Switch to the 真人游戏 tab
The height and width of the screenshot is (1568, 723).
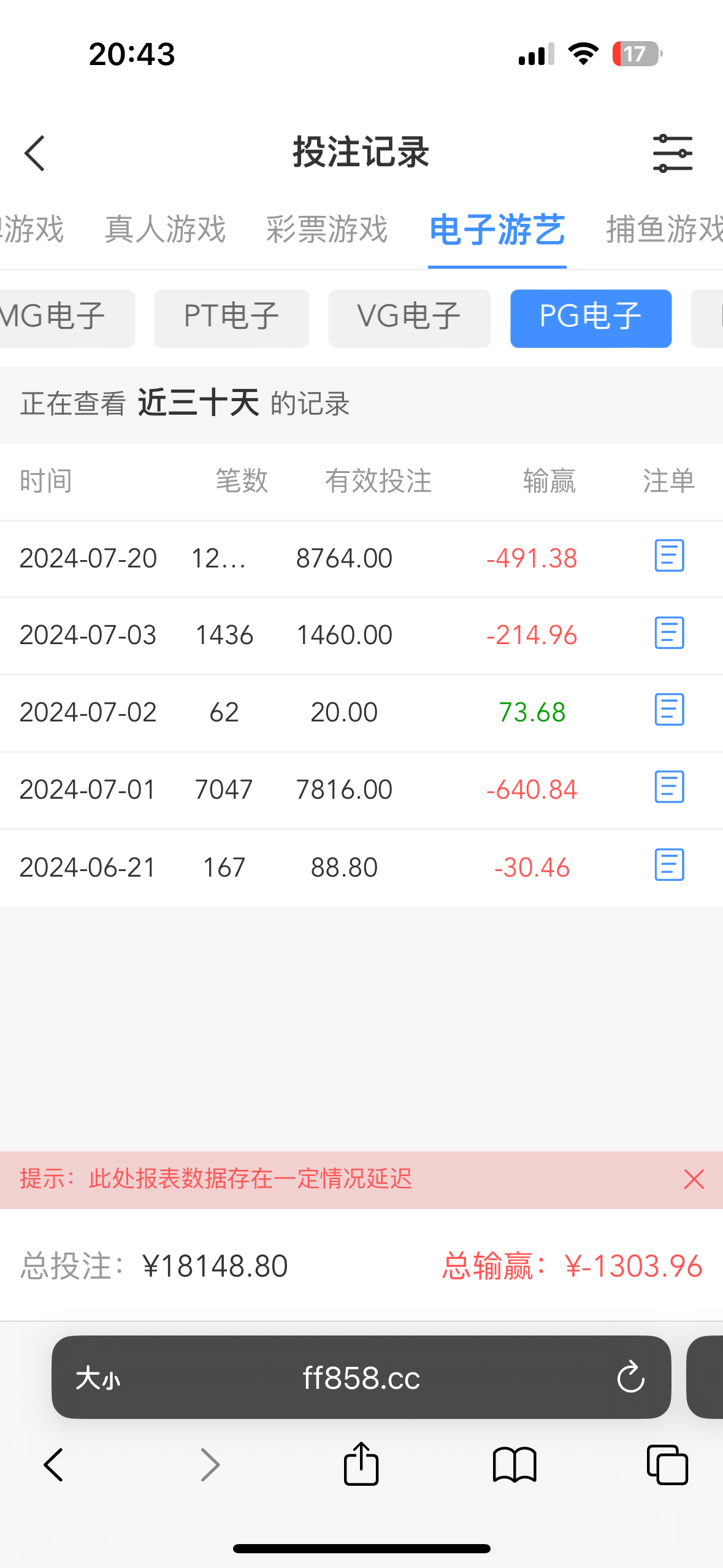tap(165, 229)
